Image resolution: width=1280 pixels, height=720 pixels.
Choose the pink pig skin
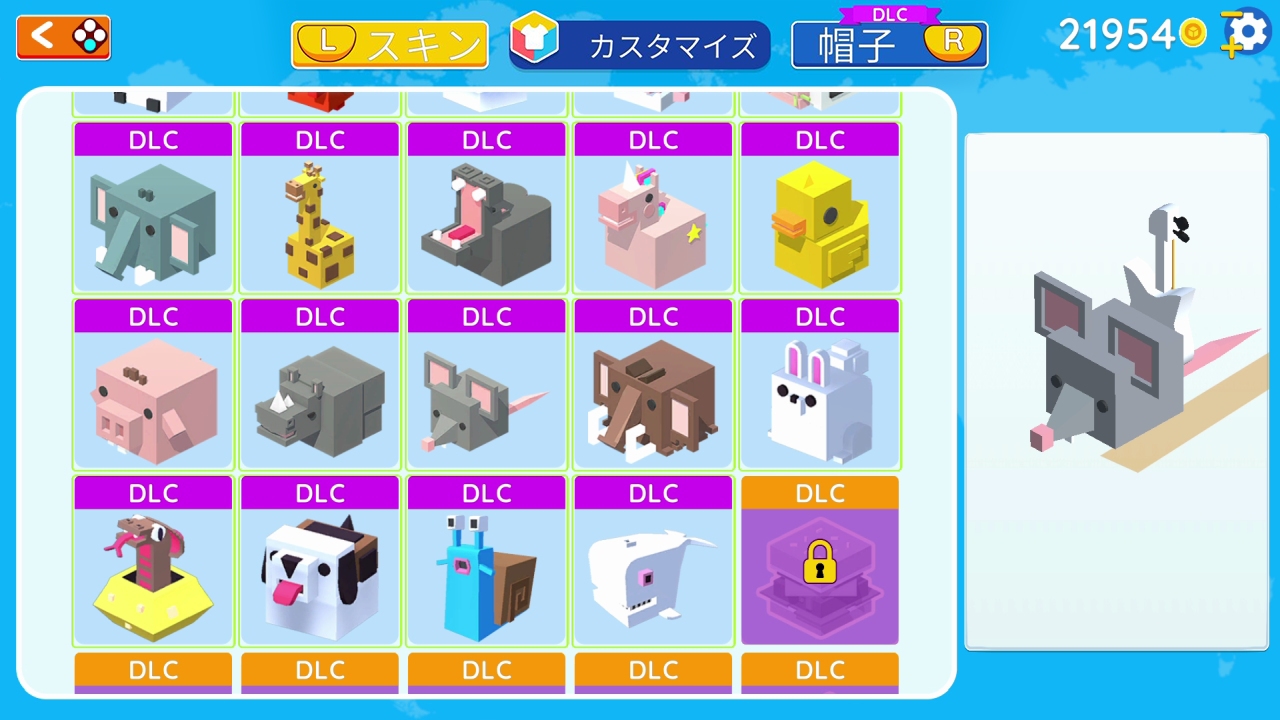(153, 398)
